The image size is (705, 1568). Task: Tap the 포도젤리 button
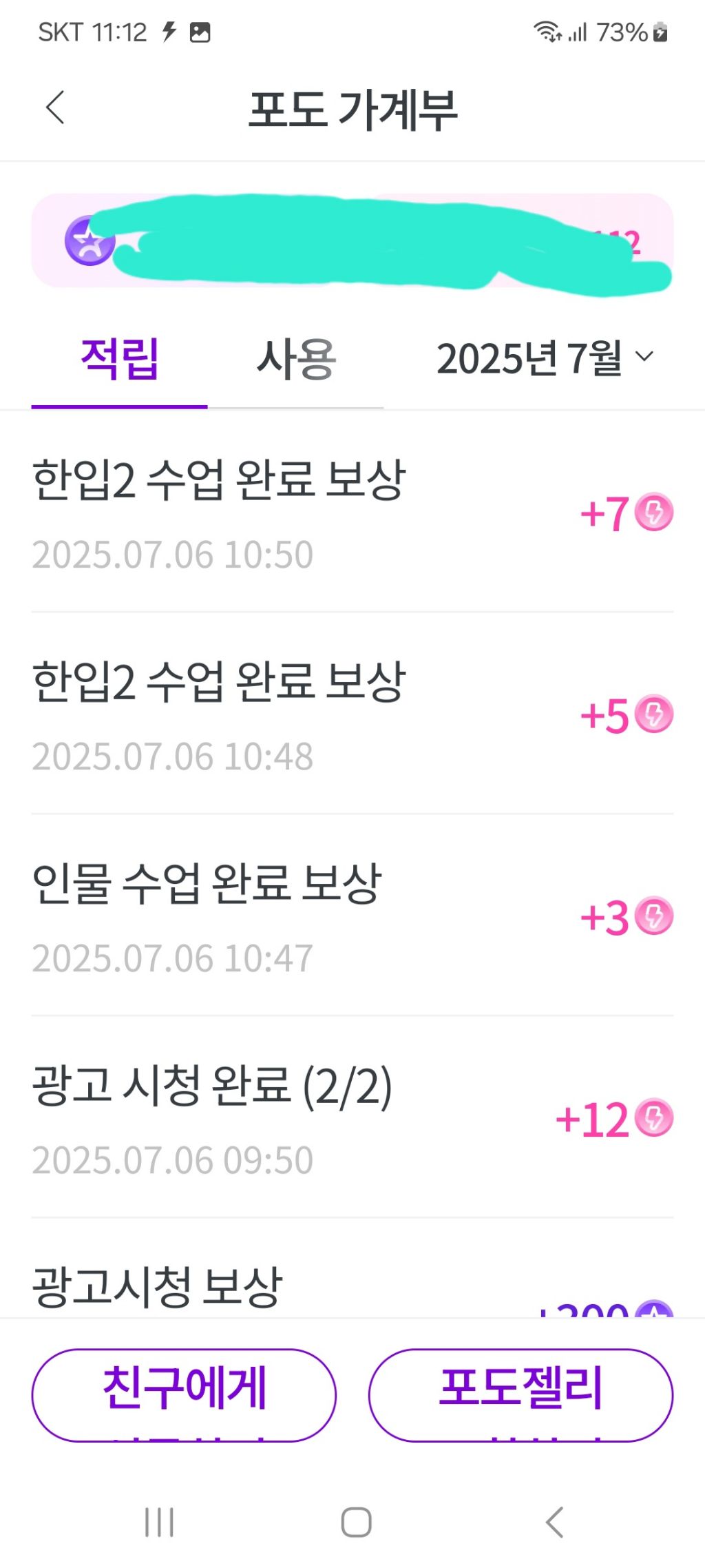coord(520,1395)
